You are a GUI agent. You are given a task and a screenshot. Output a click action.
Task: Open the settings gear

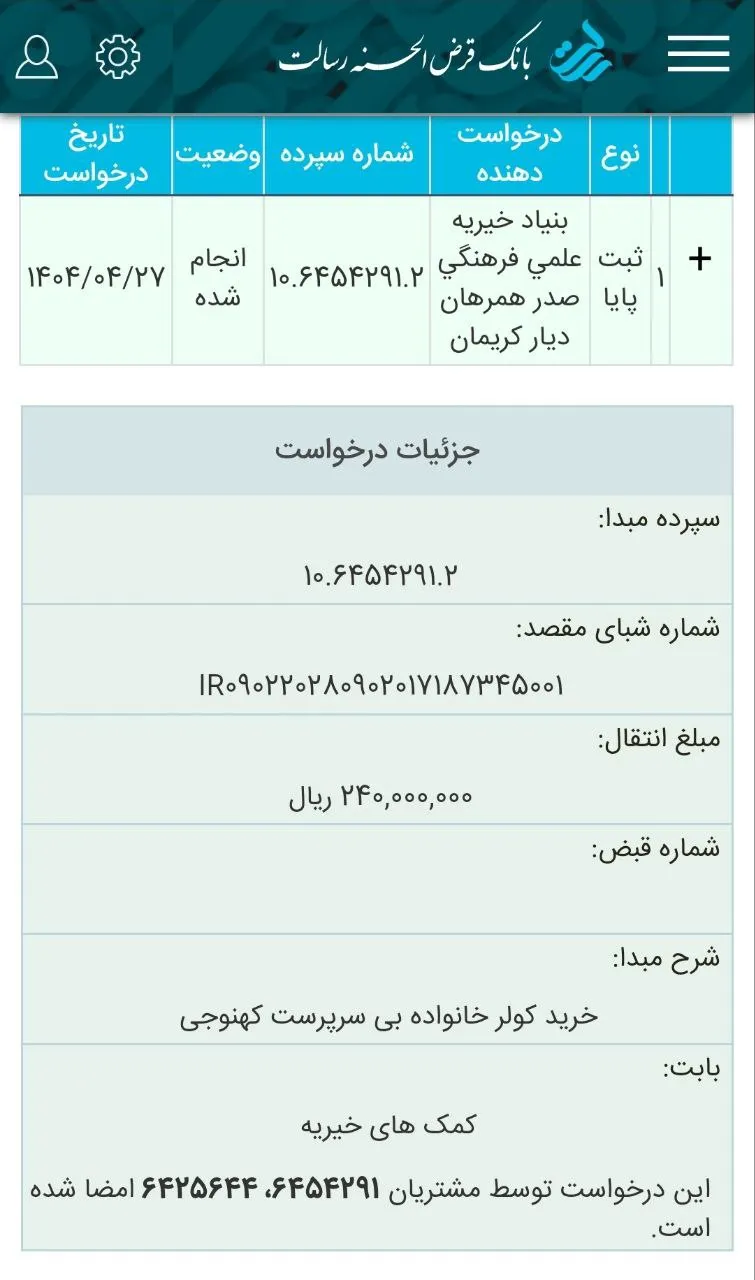(x=118, y=57)
